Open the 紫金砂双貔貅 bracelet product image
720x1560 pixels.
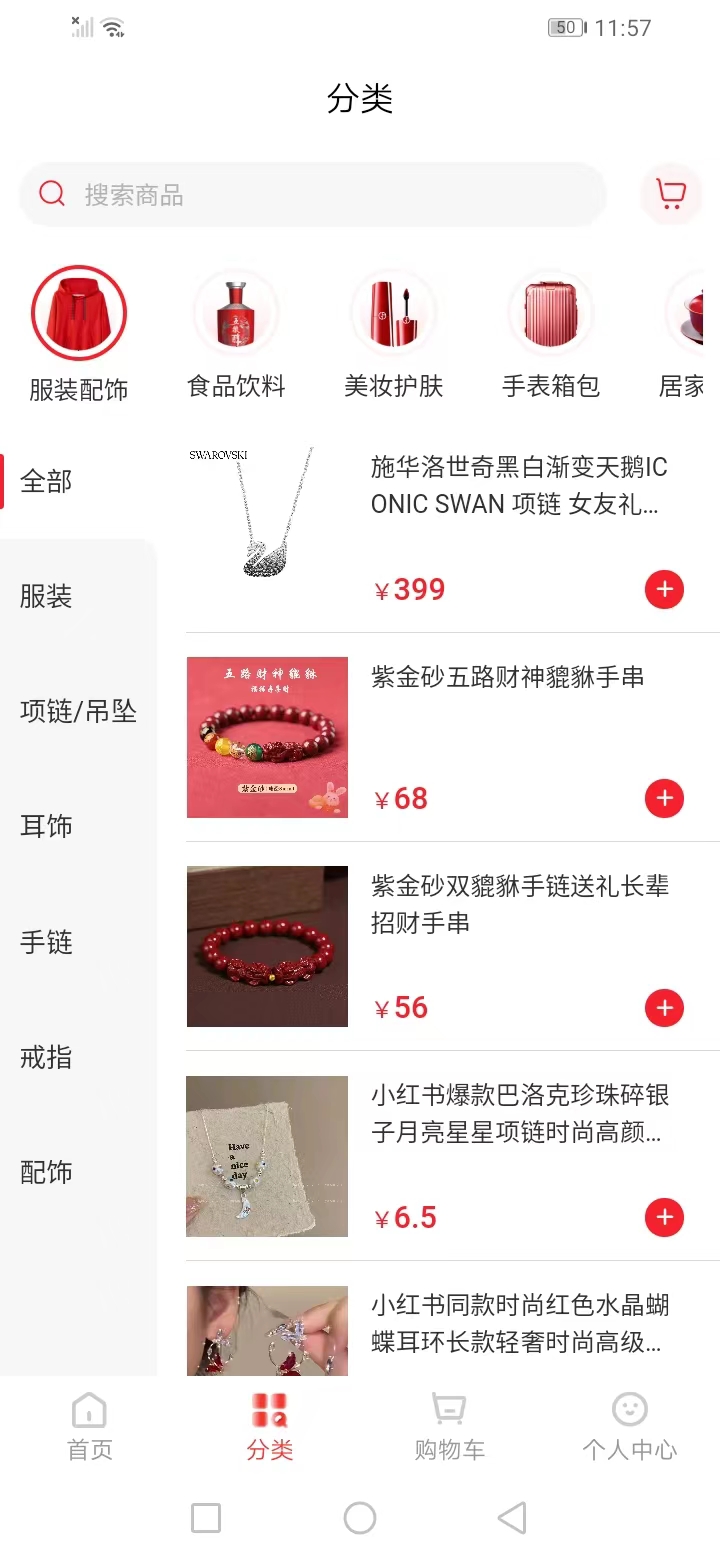(x=266, y=946)
